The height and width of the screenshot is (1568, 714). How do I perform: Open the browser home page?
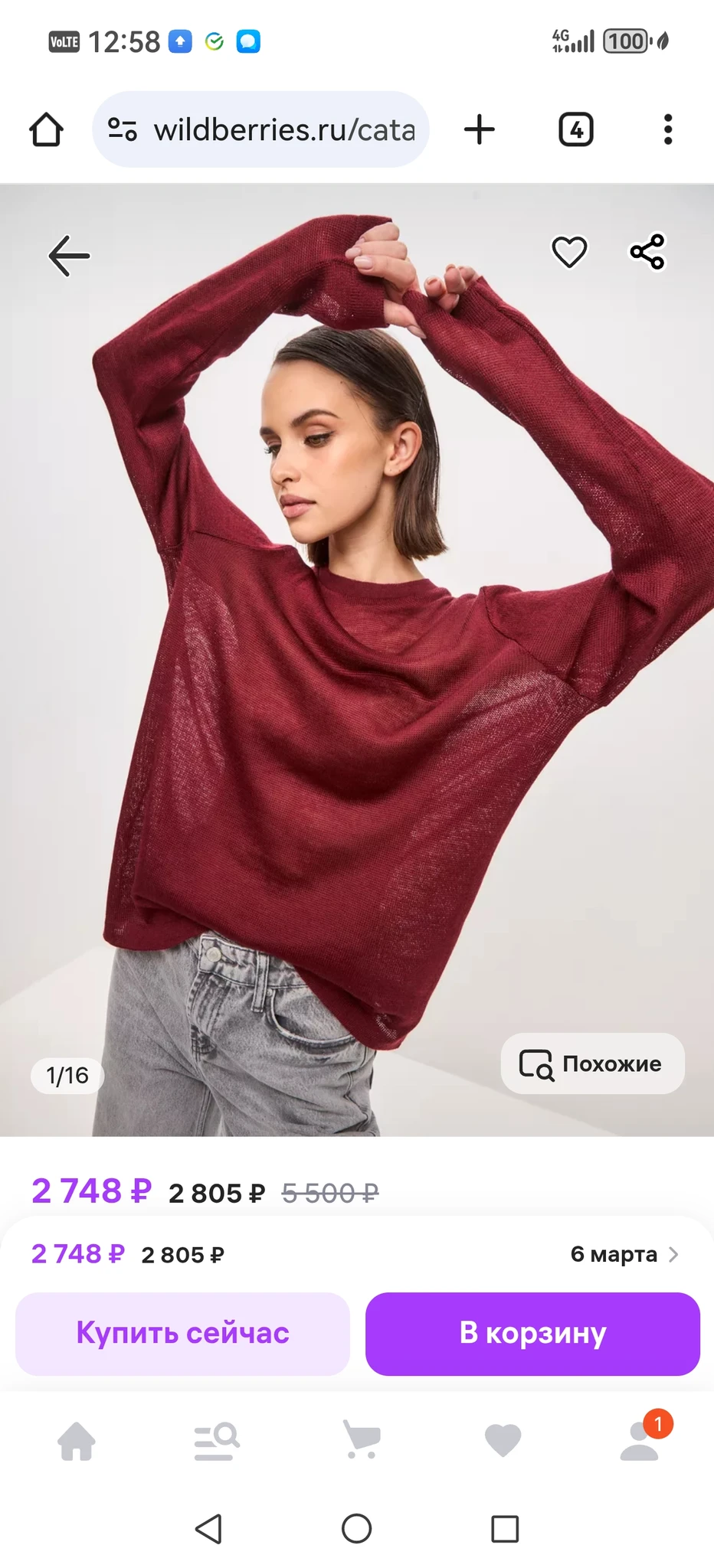(x=46, y=129)
